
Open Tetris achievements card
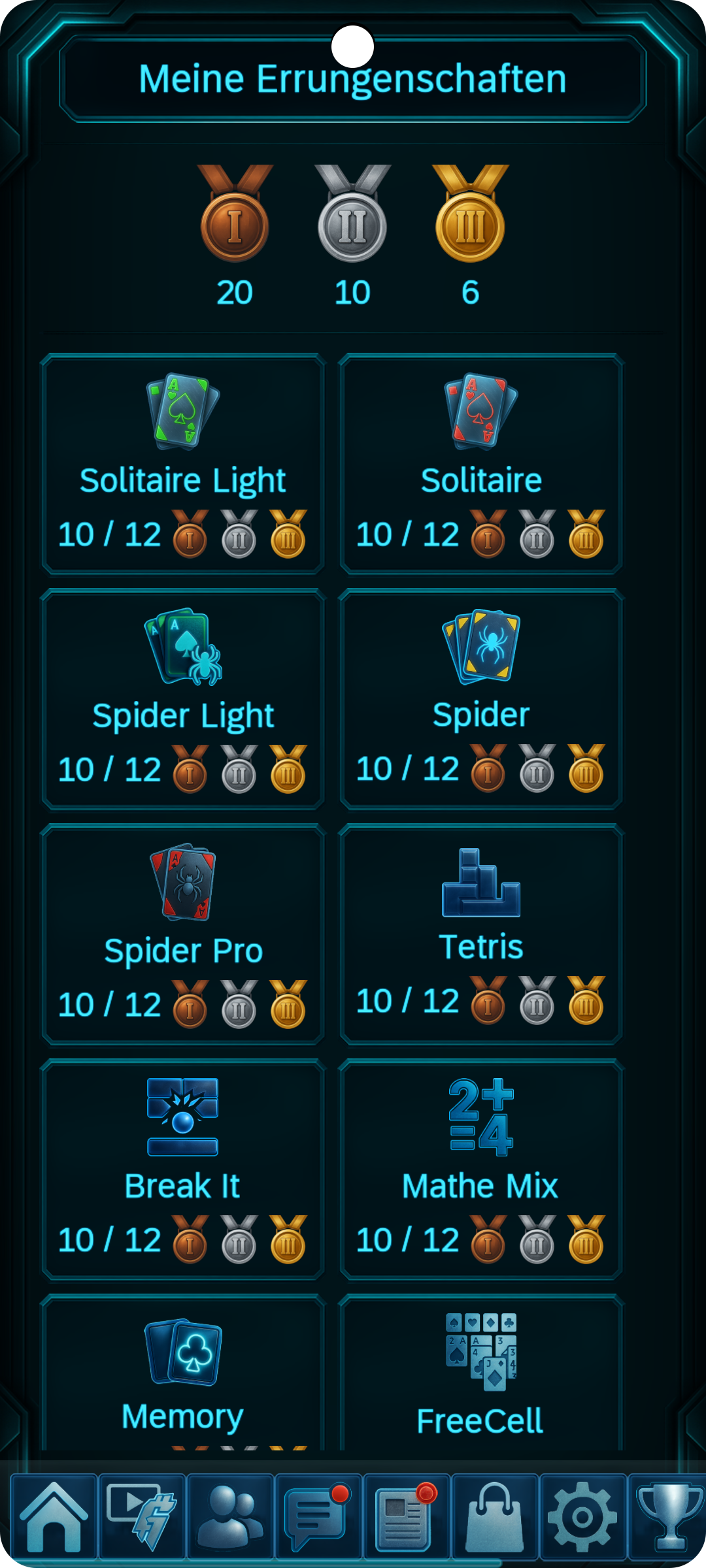[x=481, y=934]
